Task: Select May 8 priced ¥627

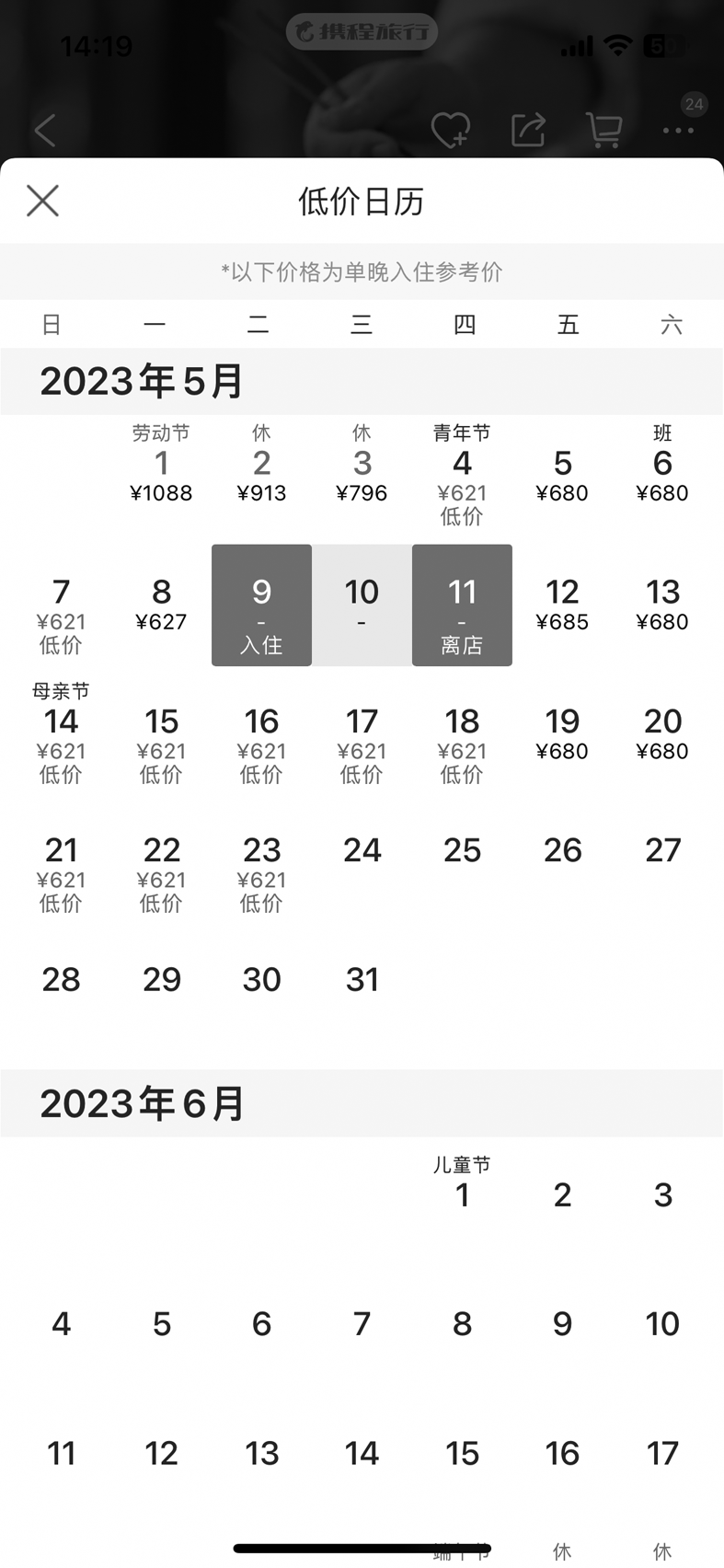Action: click(161, 605)
